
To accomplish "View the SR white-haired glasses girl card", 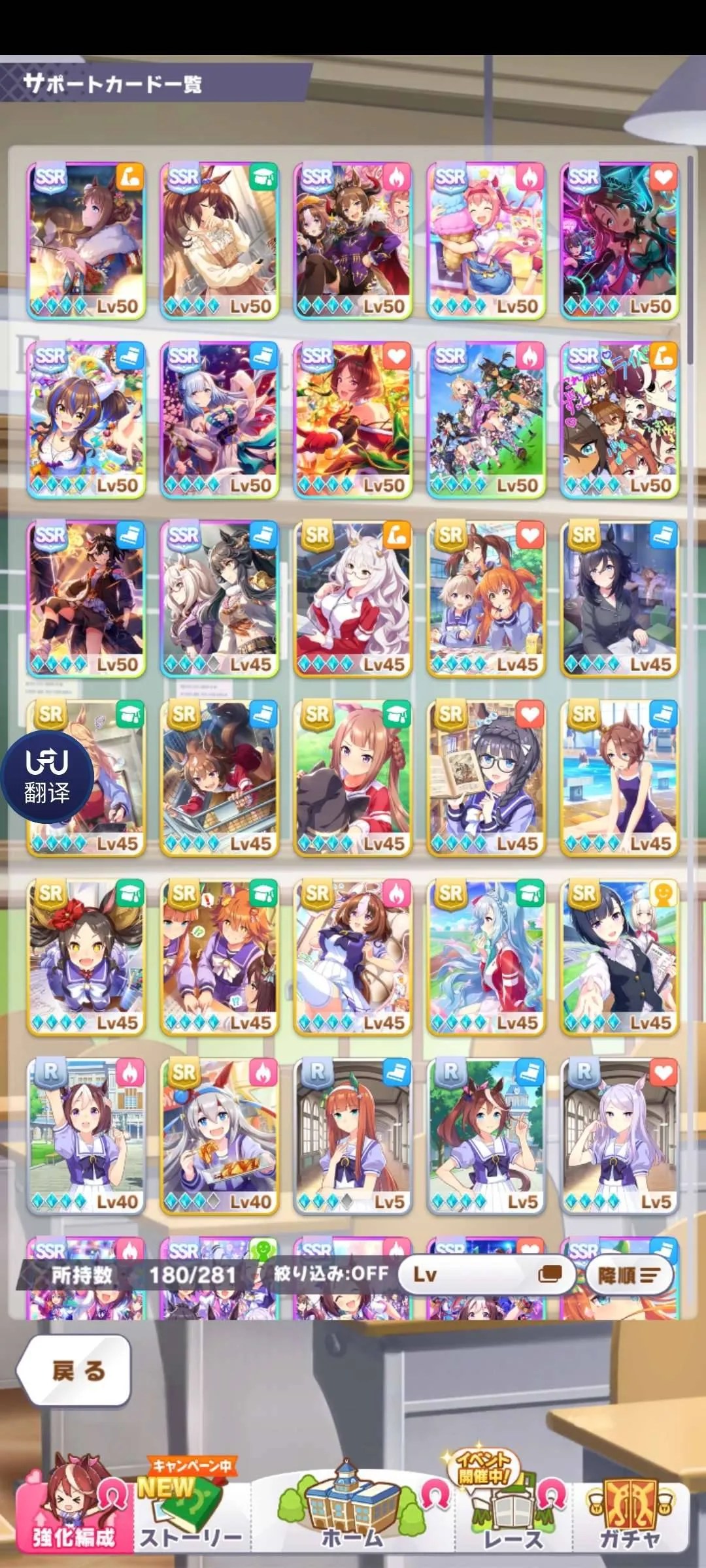I will [352, 599].
